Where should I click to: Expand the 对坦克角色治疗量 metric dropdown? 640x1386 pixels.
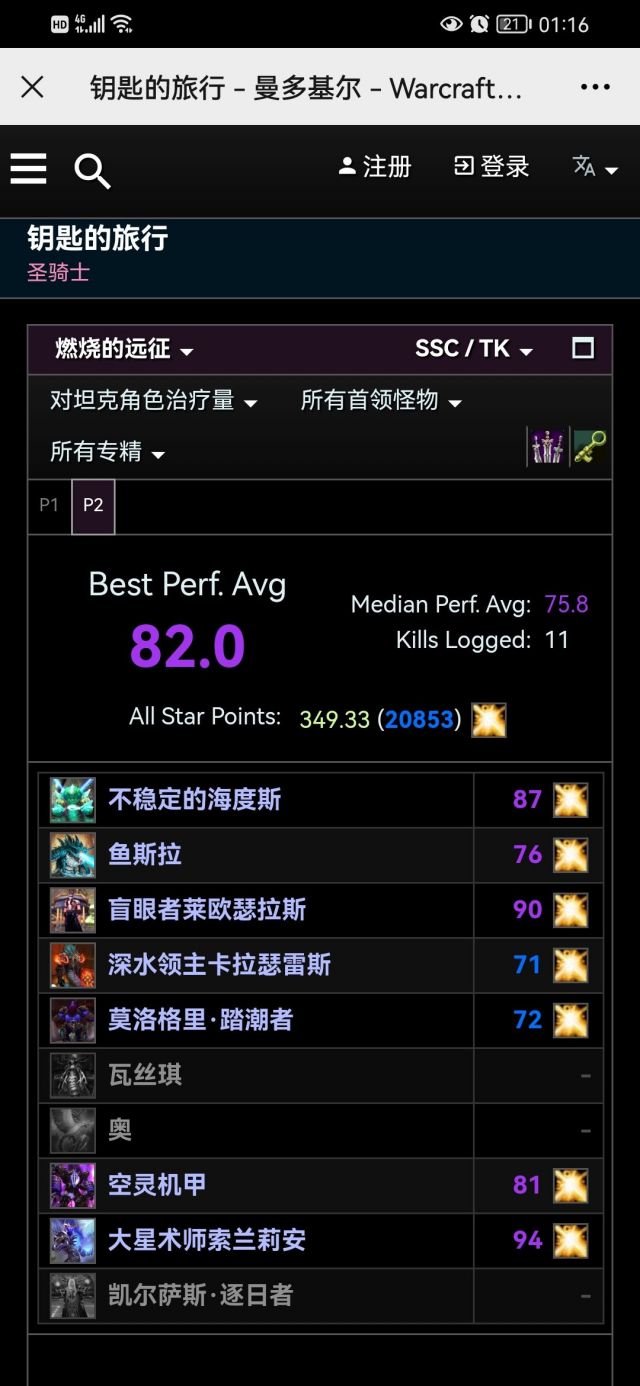(154, 401)
